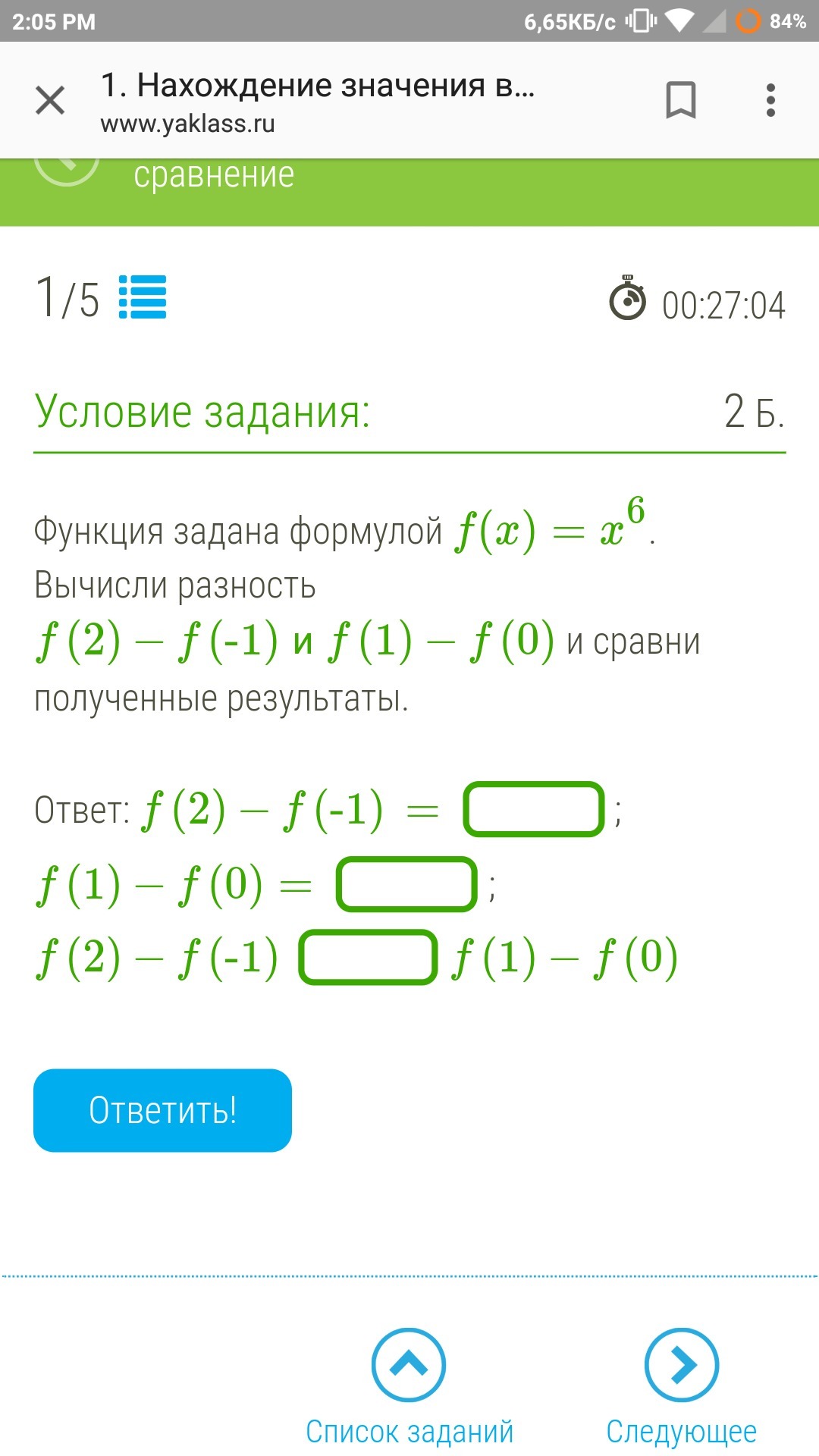Close the browser tab with X
Image resolution: width=819 pixels, height=1456 pixels.
[x=50, y=100]
